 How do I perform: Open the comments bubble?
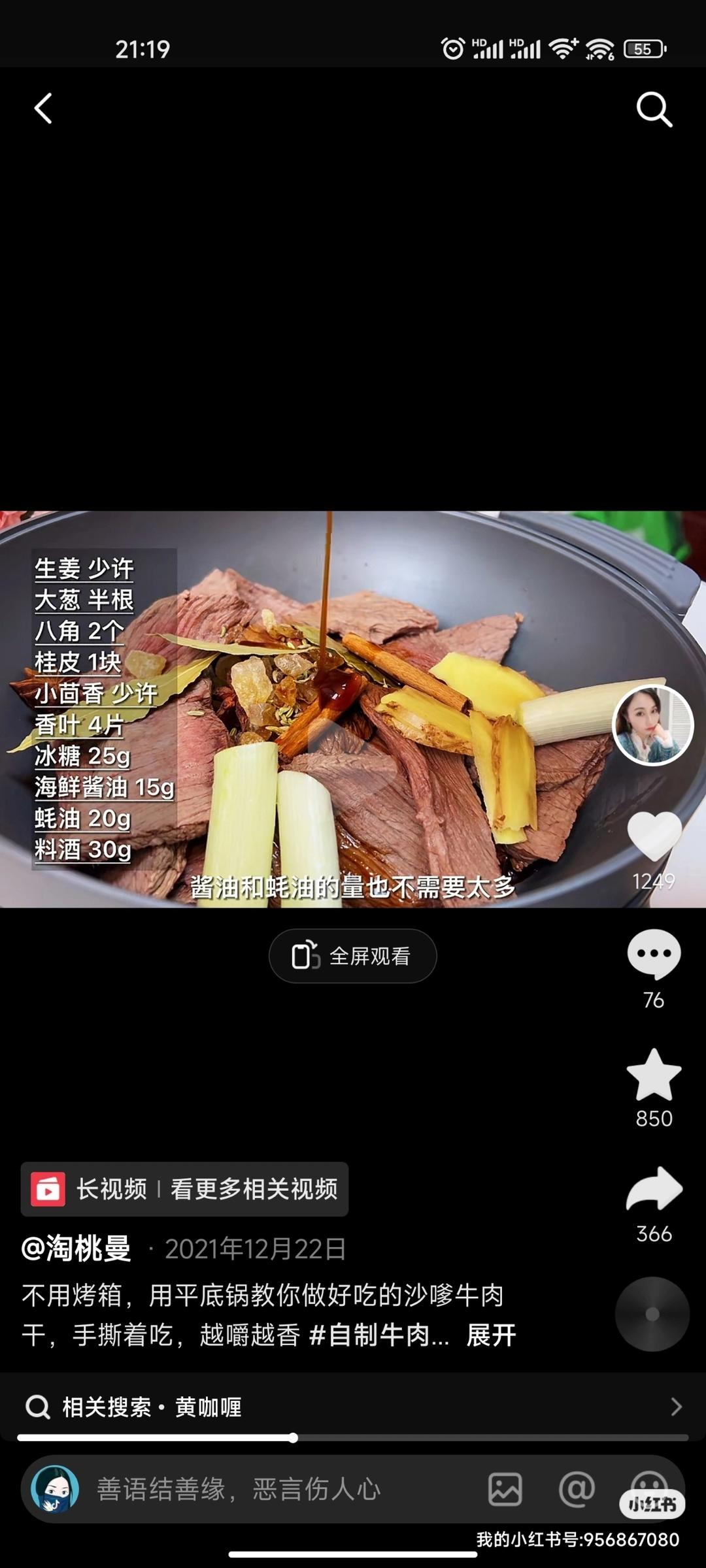(x=654, y=955)
